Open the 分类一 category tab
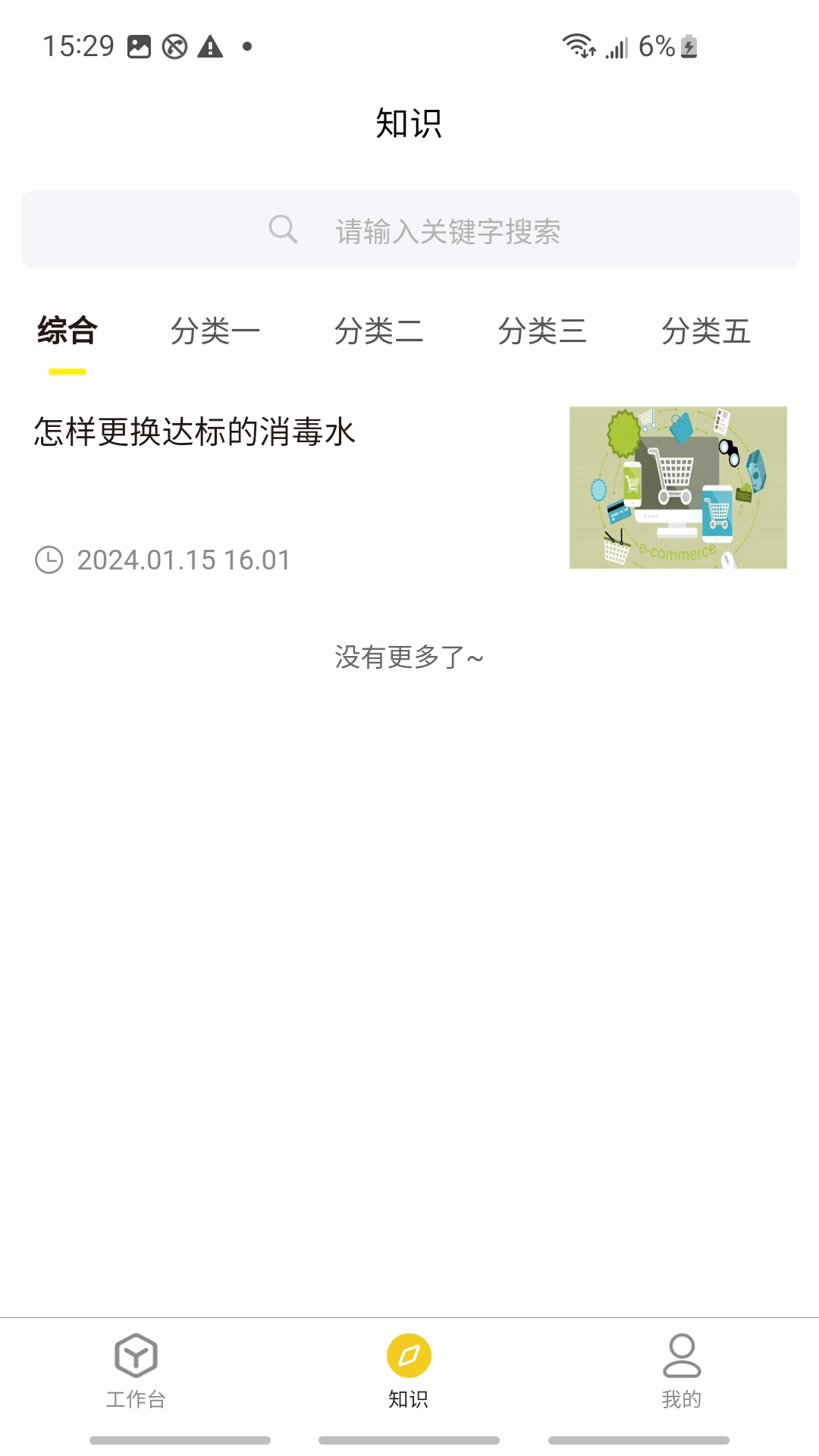Image resolution: width=819 pixels, height=1456 pixels. [216, 331]
